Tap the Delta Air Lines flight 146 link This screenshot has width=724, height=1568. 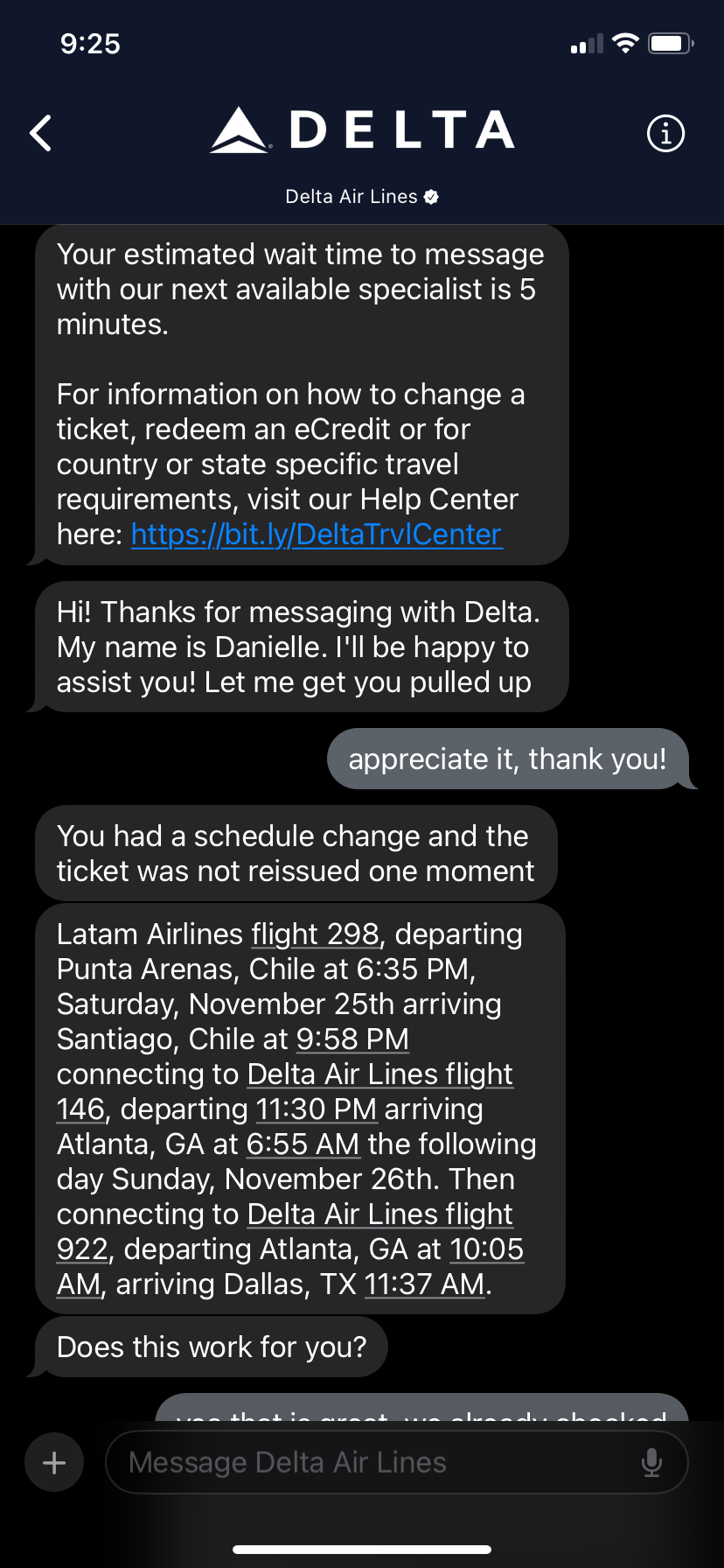(380, 1074)
